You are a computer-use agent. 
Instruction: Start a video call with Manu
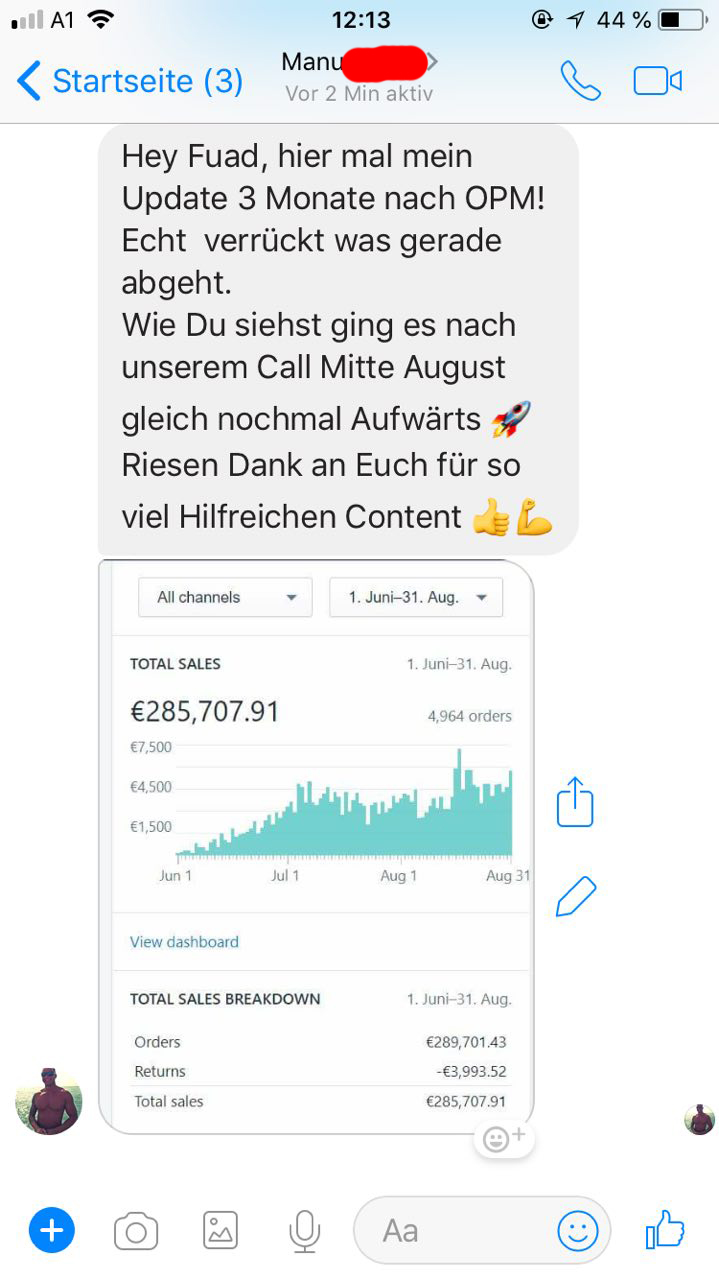coord(657,81)
